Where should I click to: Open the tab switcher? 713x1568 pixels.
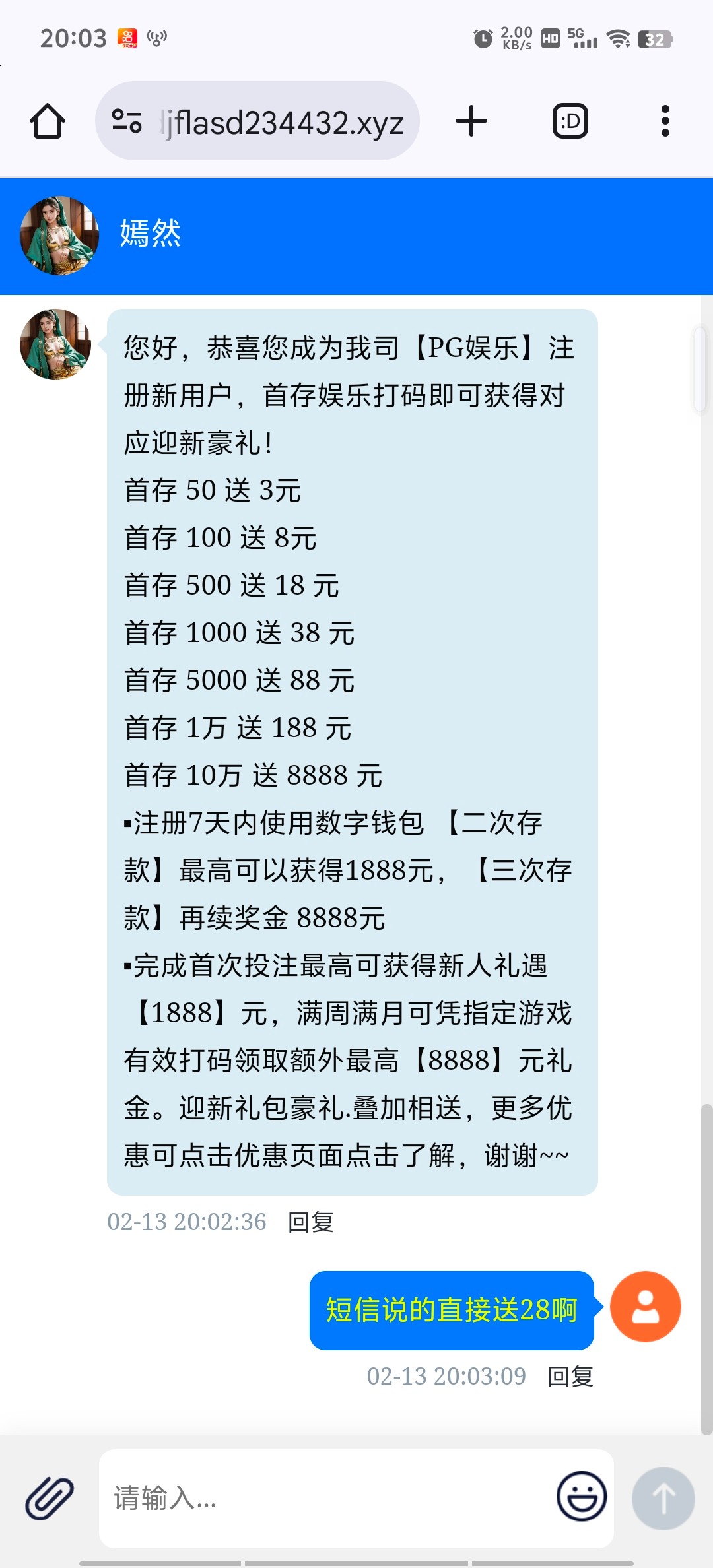pos(570,121)
